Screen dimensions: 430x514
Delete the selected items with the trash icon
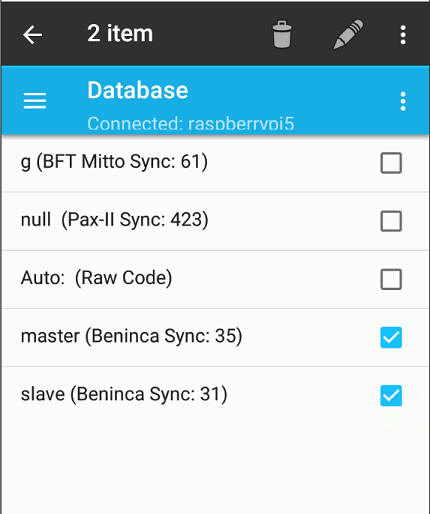pyautogui.click(x=282, y=34)
